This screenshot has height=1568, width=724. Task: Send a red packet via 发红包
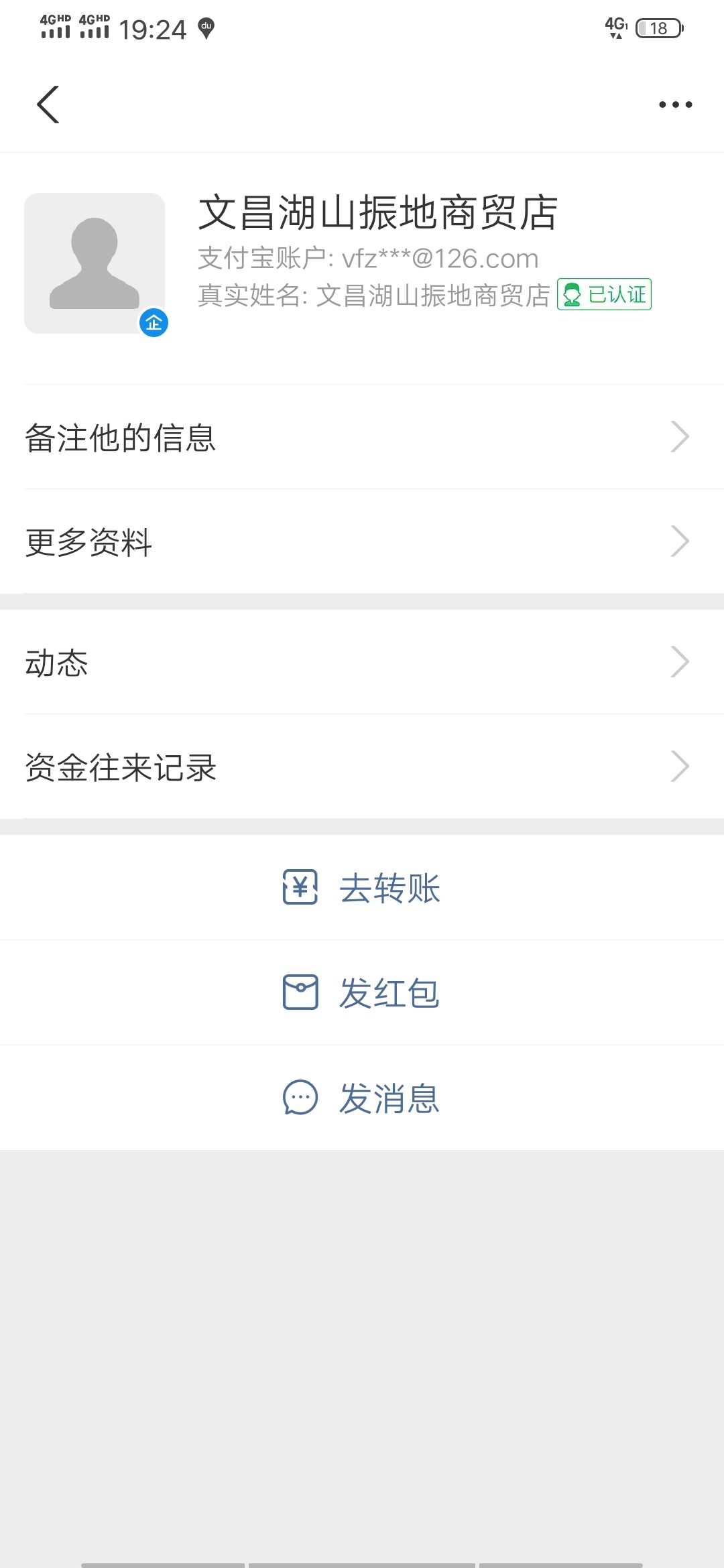pyautogui.click(x=362, y=992)
